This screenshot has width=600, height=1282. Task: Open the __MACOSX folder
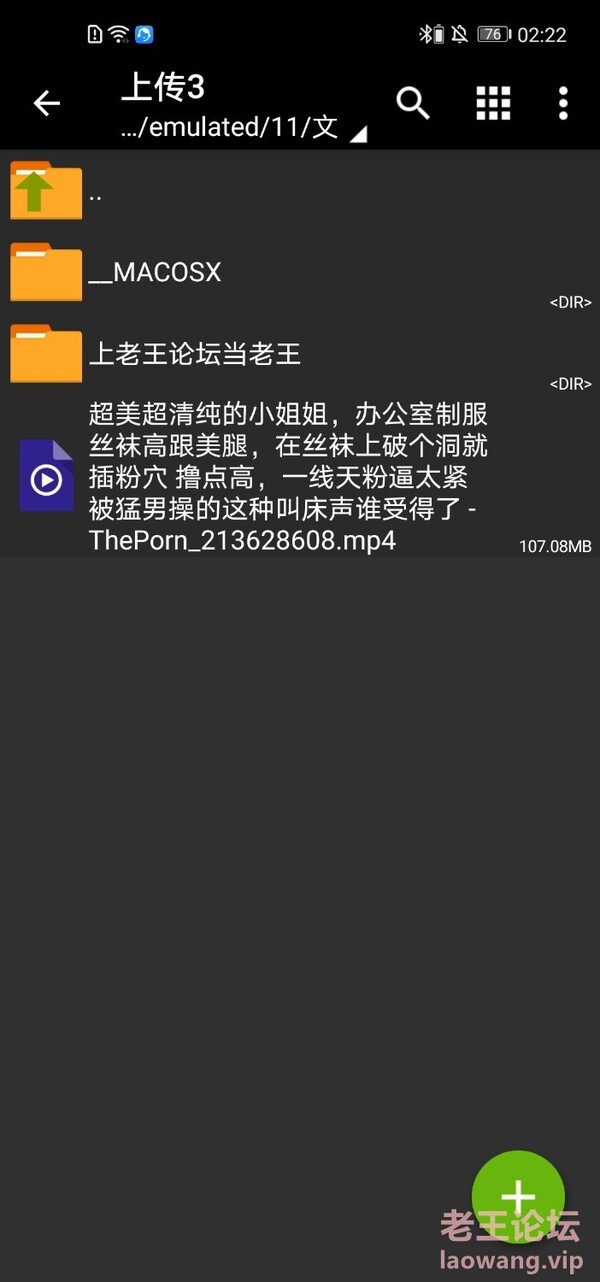coord(300,272)
